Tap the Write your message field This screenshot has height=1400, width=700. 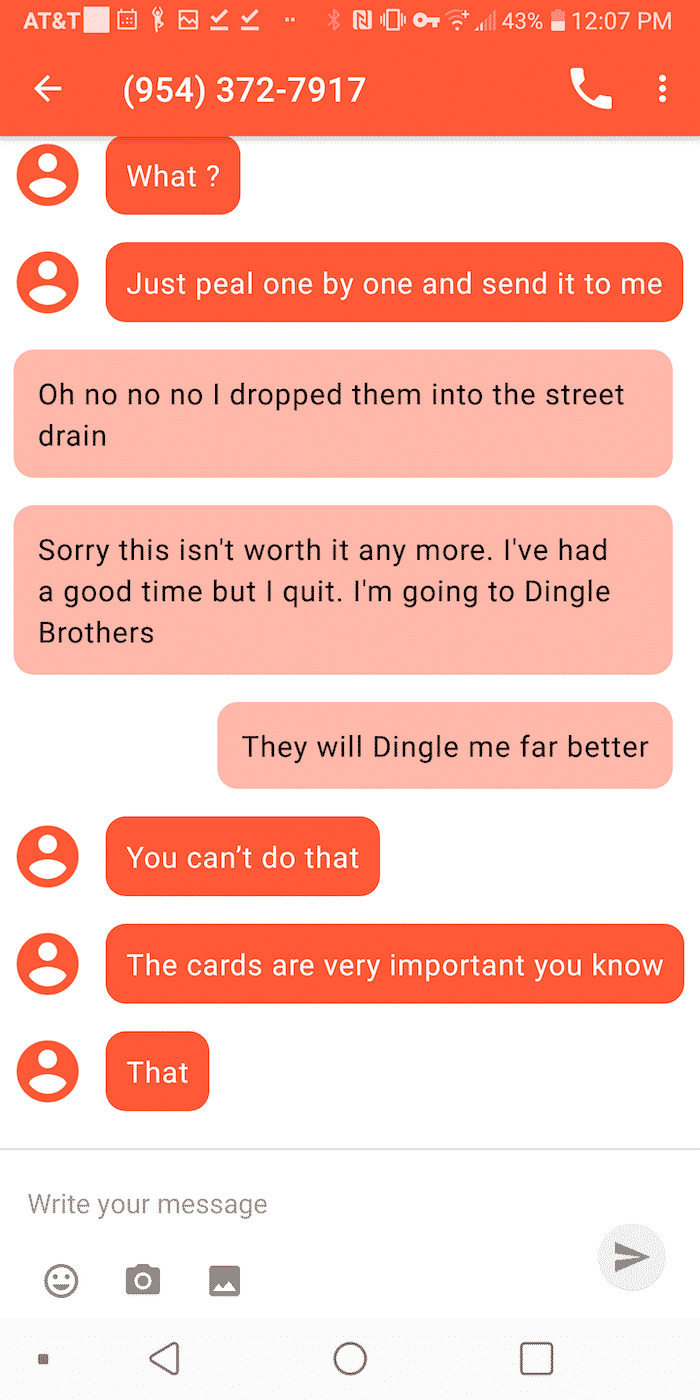[x=300, y=1203]
